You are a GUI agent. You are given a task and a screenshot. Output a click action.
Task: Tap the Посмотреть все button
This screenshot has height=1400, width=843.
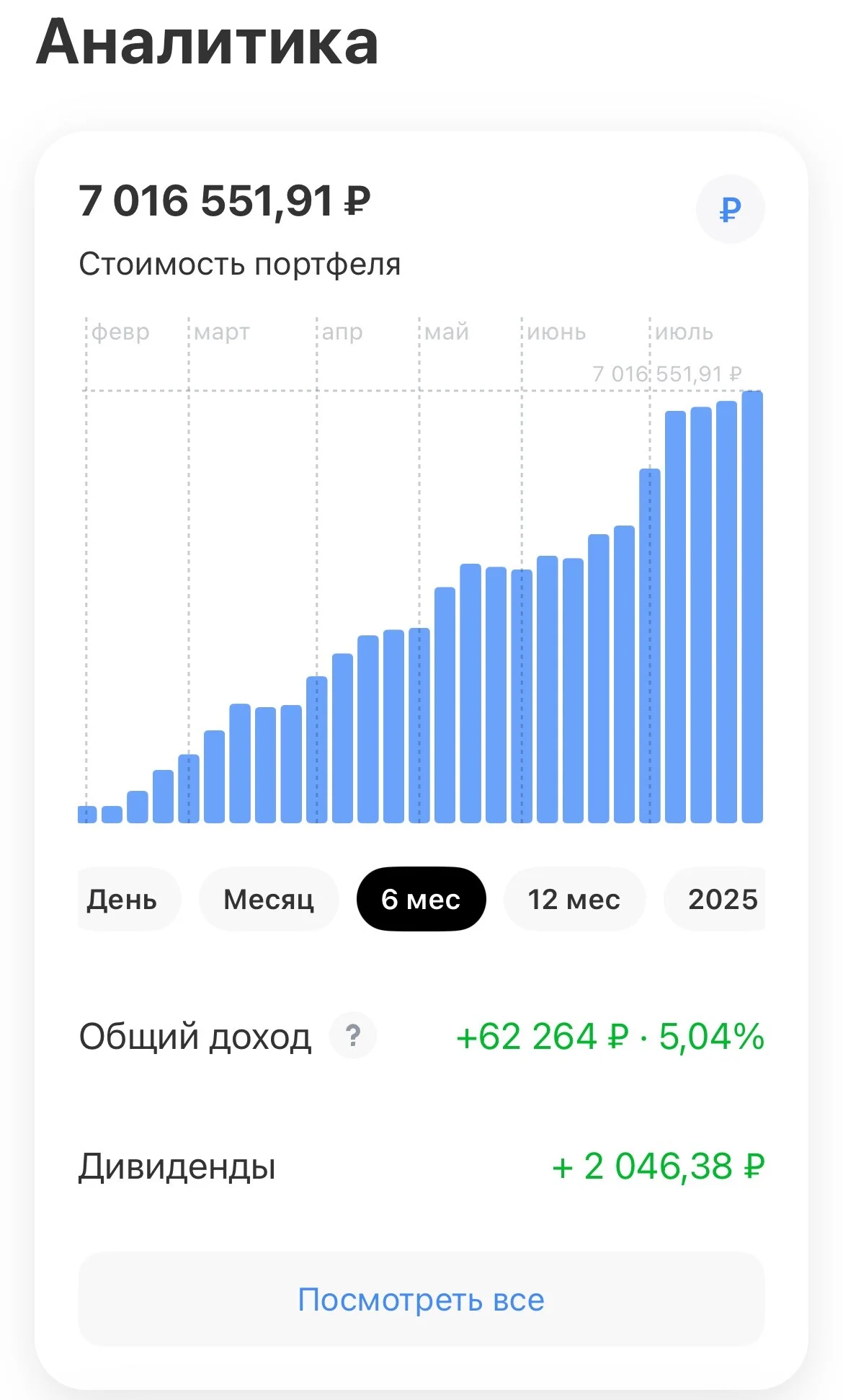(x=421, y=1300)
